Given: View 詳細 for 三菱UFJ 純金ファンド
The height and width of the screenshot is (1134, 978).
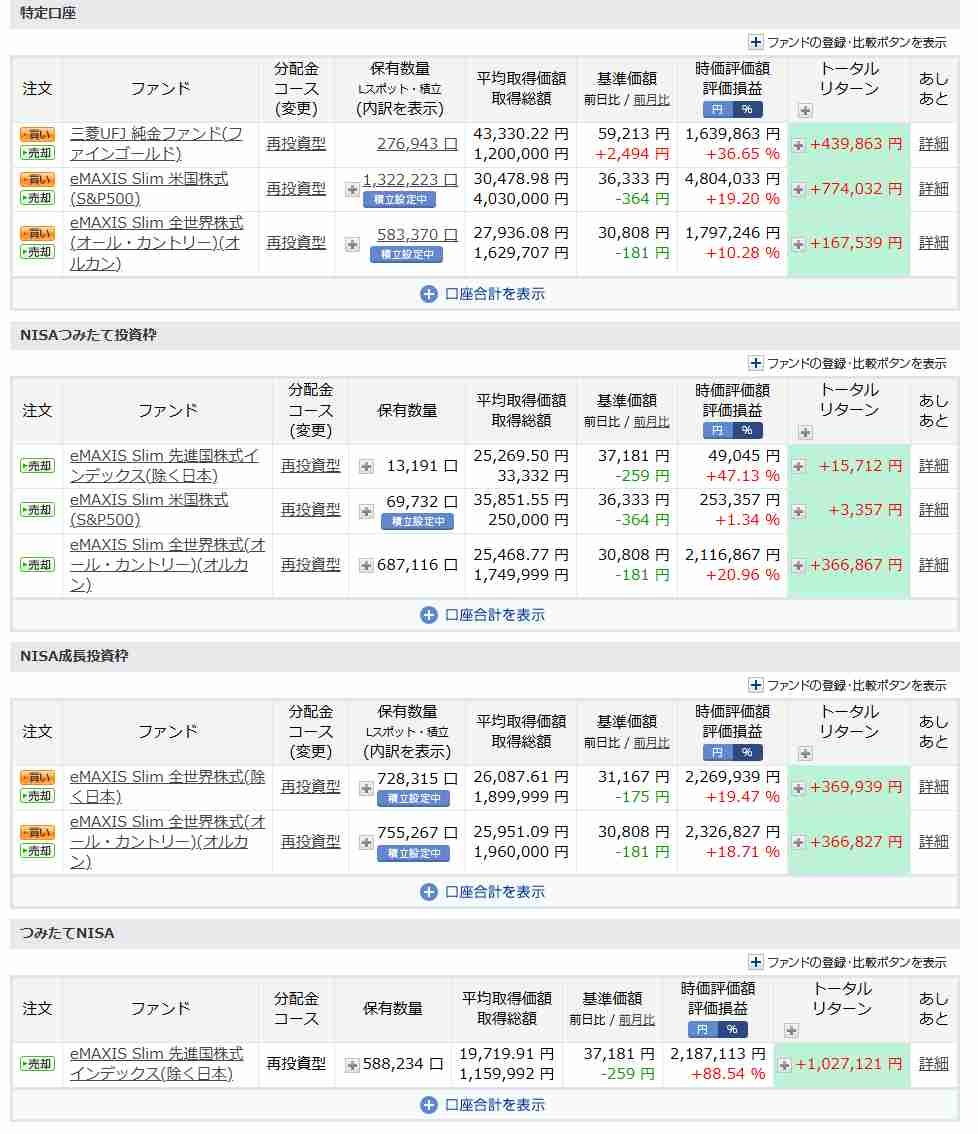Looking at the screenshot, I should click(933, 143).
